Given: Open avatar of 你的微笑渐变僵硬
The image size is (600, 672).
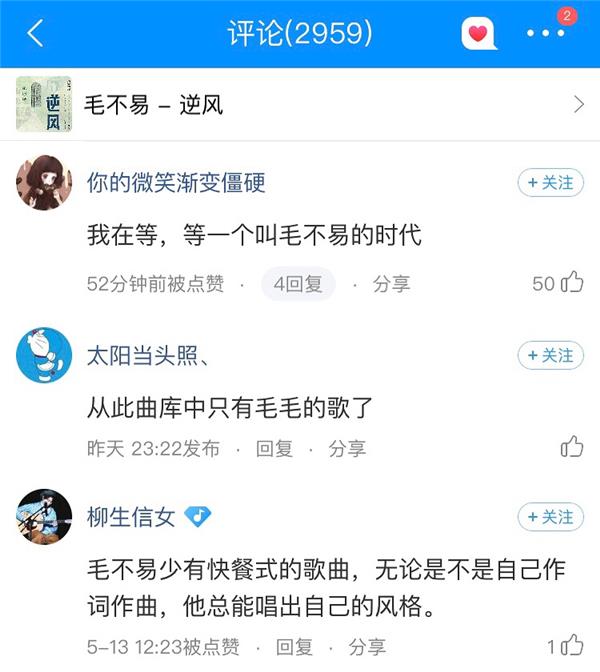Looking at the screenshot, I should [44, 183].
